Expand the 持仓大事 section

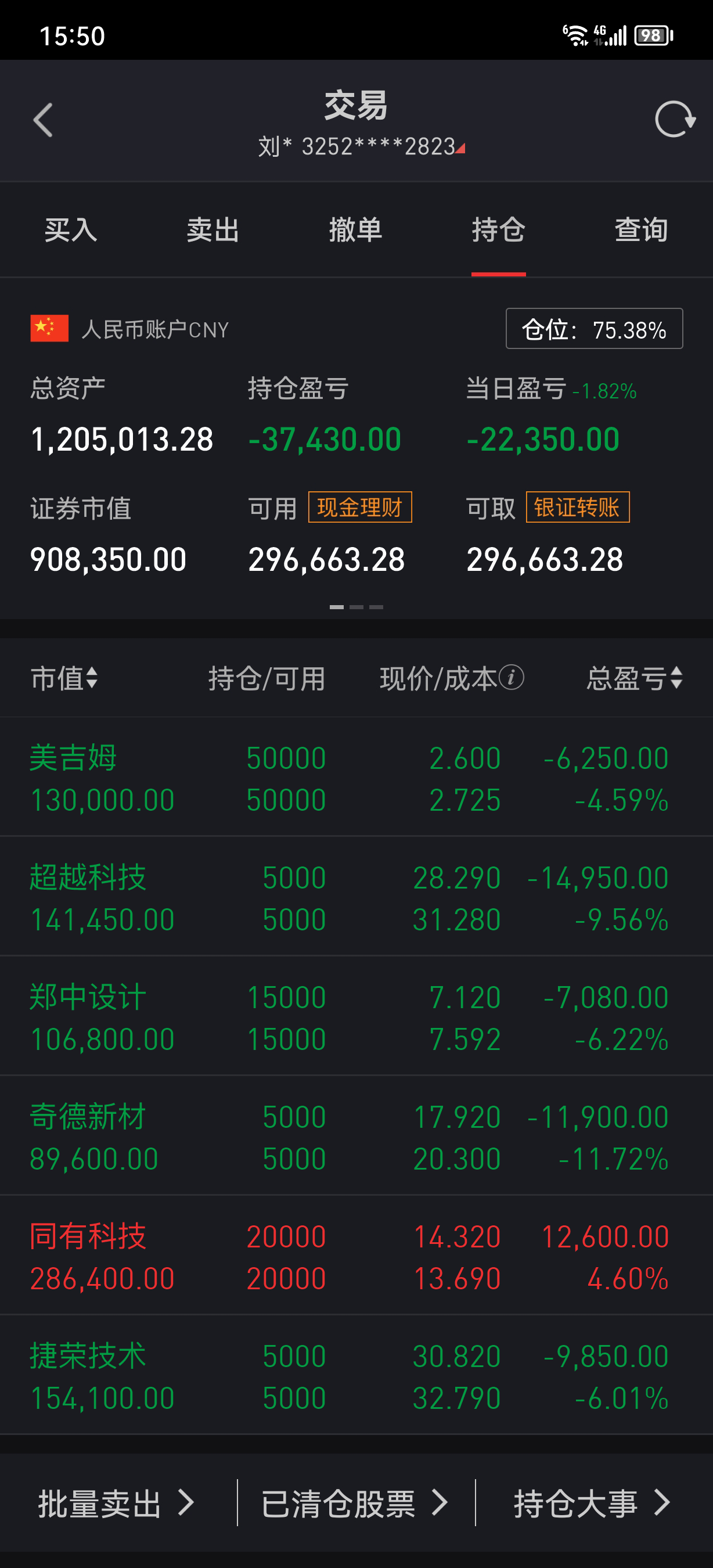pos(590,1500)
